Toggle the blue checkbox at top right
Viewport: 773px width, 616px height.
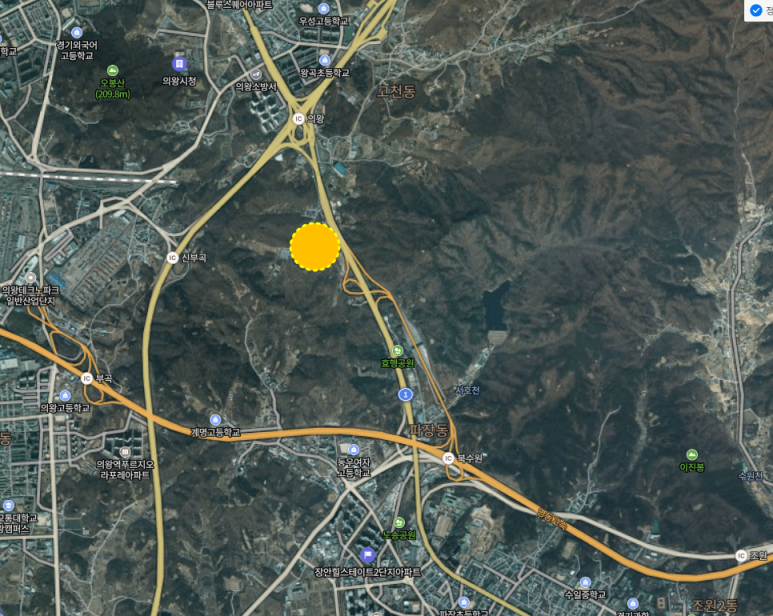tap(756, 10)
